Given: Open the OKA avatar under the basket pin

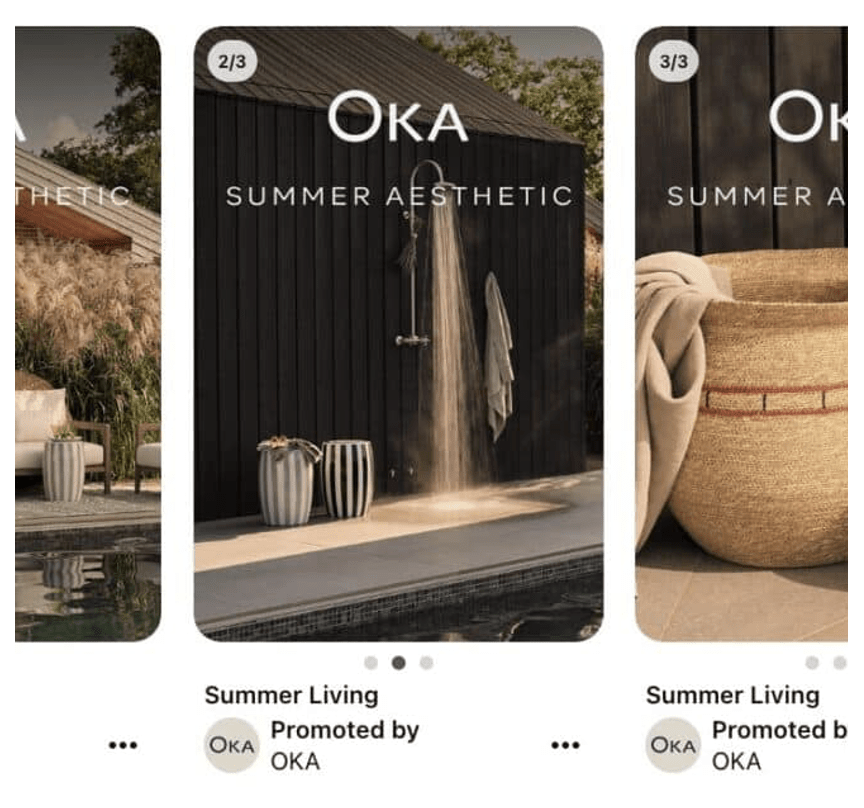Looking at the screenshot, I should coord(672,745).
